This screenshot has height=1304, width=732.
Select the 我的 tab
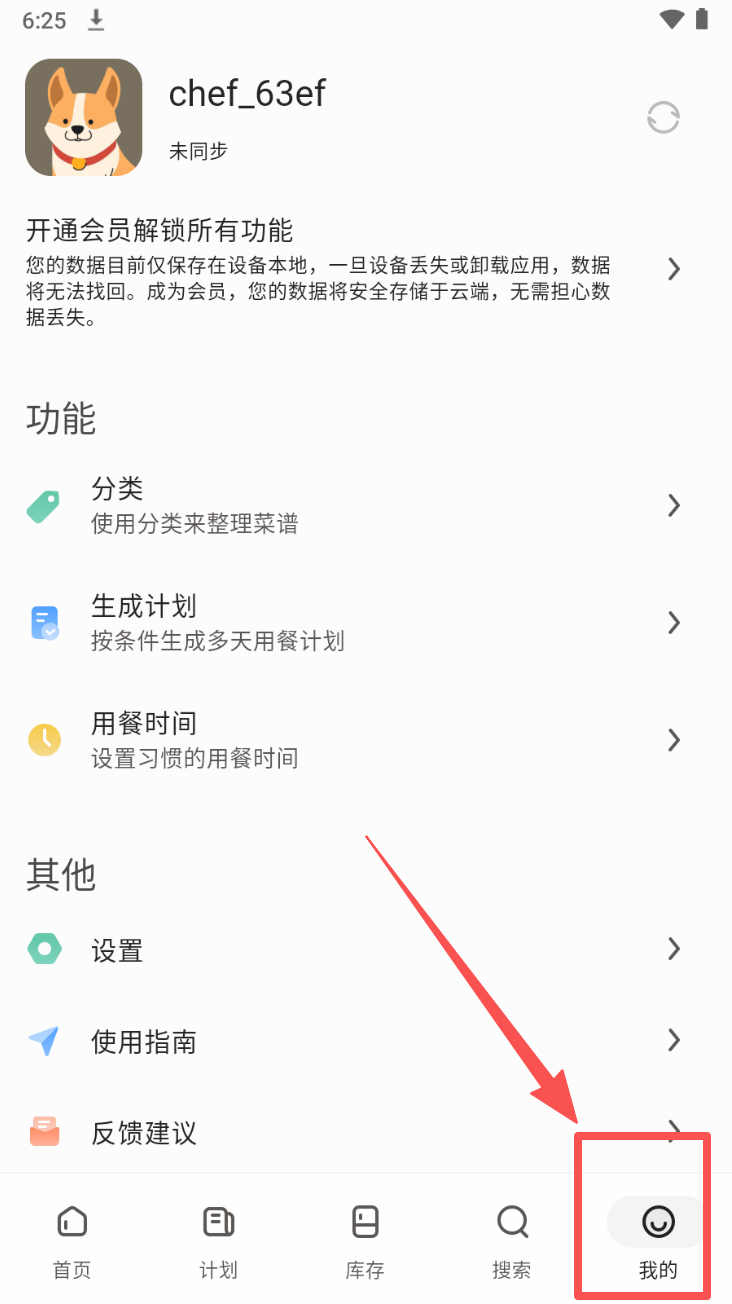658,1240
